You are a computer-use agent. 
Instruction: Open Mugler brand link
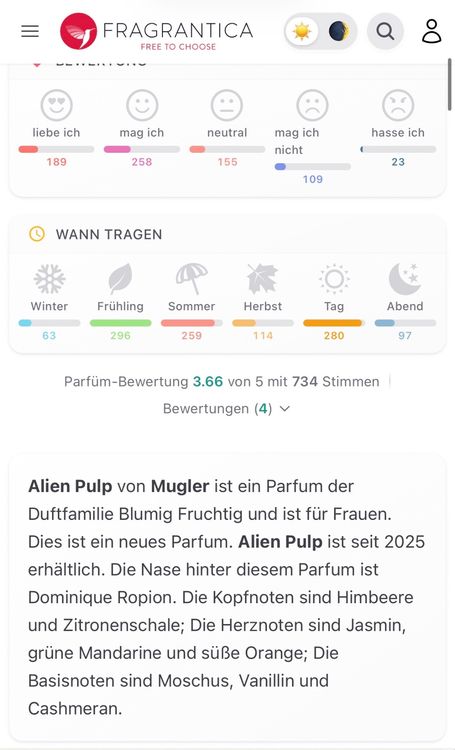(180, 486)
